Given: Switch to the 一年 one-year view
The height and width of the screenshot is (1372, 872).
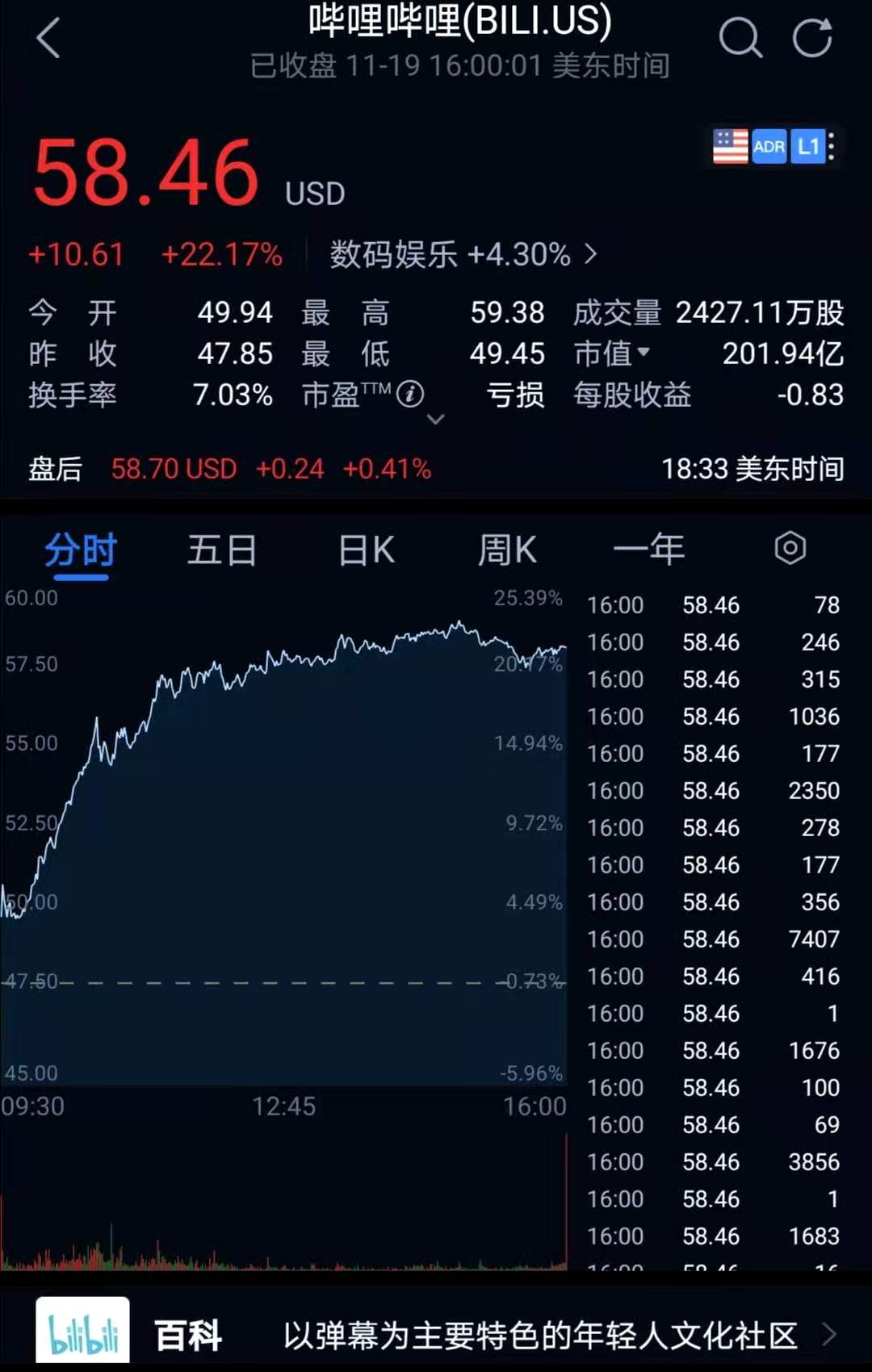Looking at the screenshot, I should [650, 548].
